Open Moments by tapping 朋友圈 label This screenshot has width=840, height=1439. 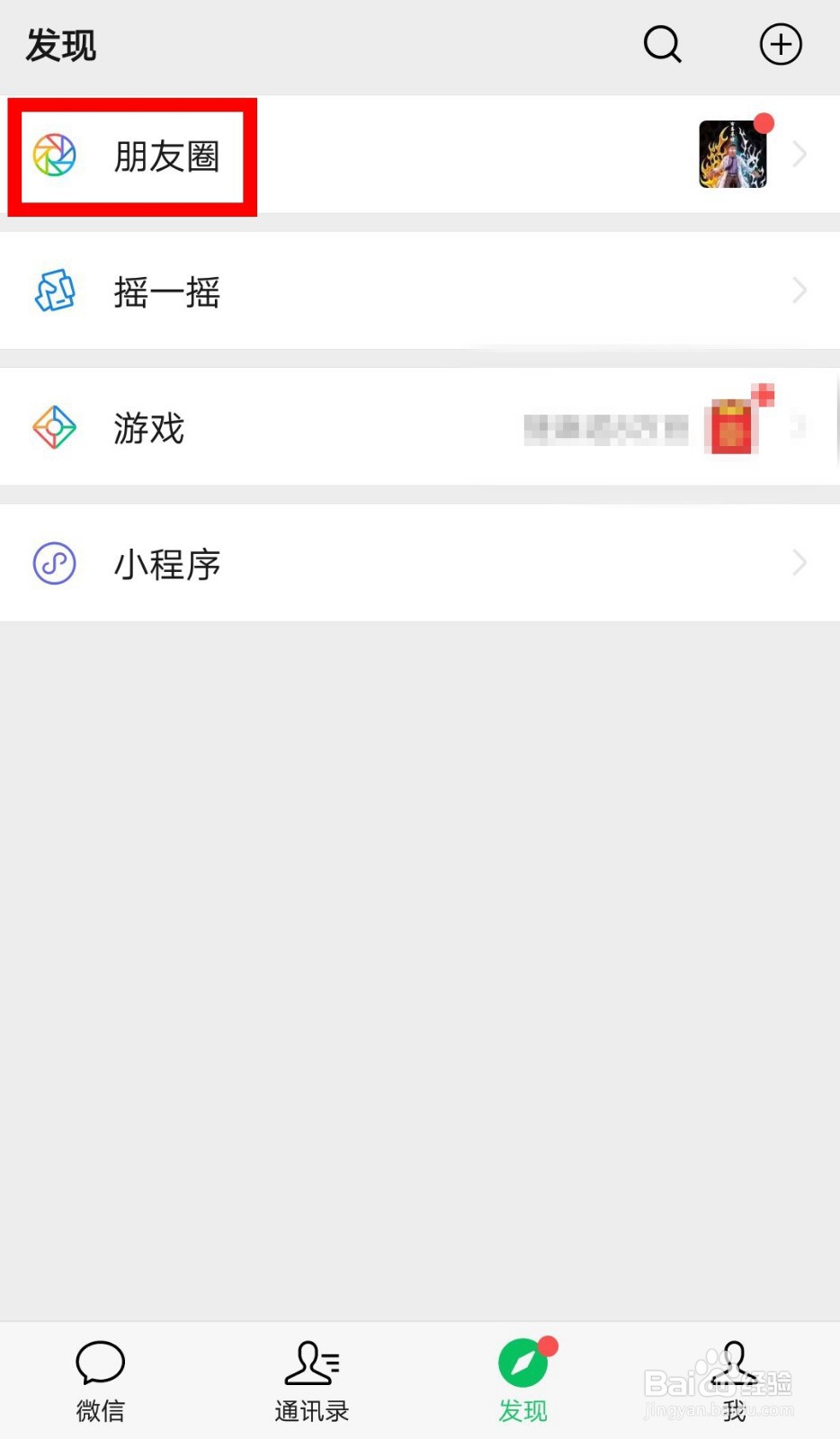pyautogui.click(x=166, y=156)
